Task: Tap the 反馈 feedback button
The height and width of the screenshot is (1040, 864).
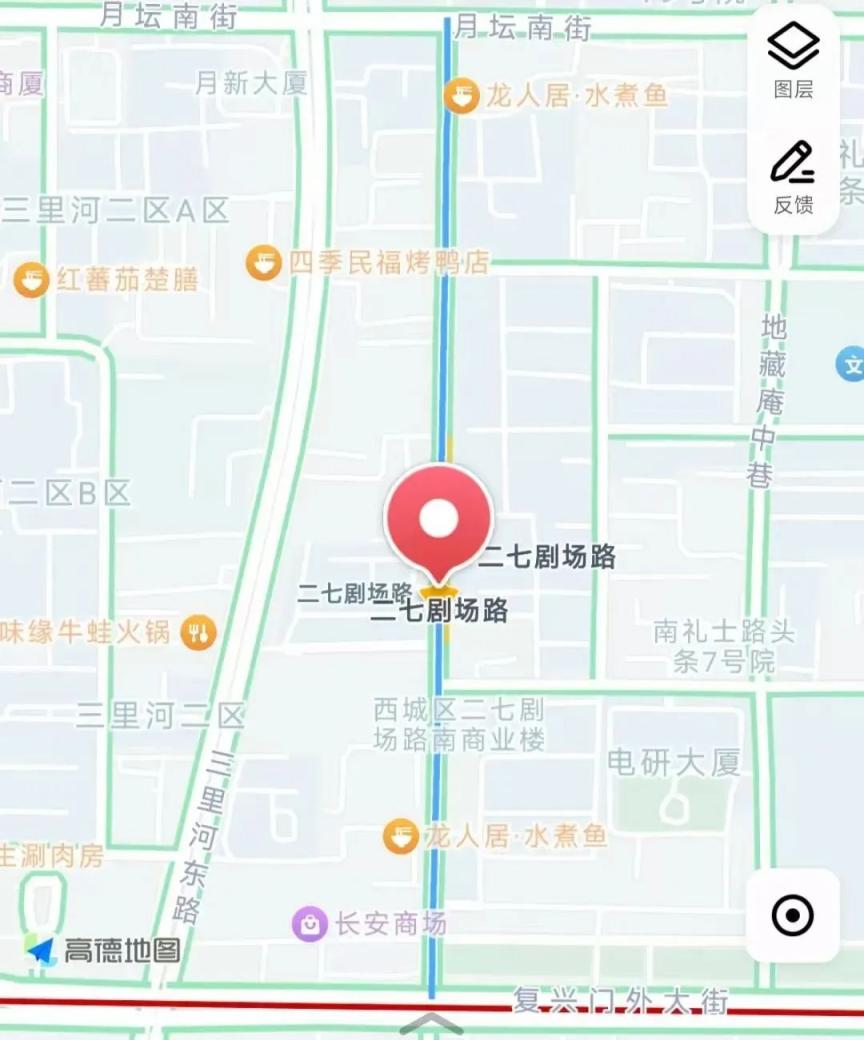Action: click(x=793, y=178)
